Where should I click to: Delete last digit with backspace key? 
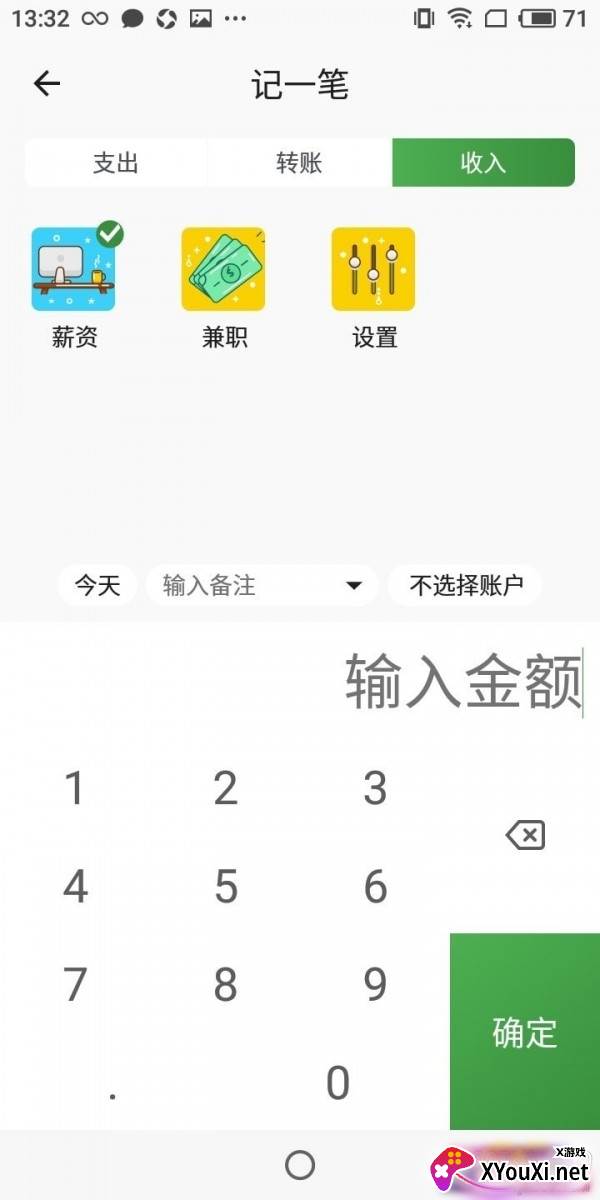point(525,835)
